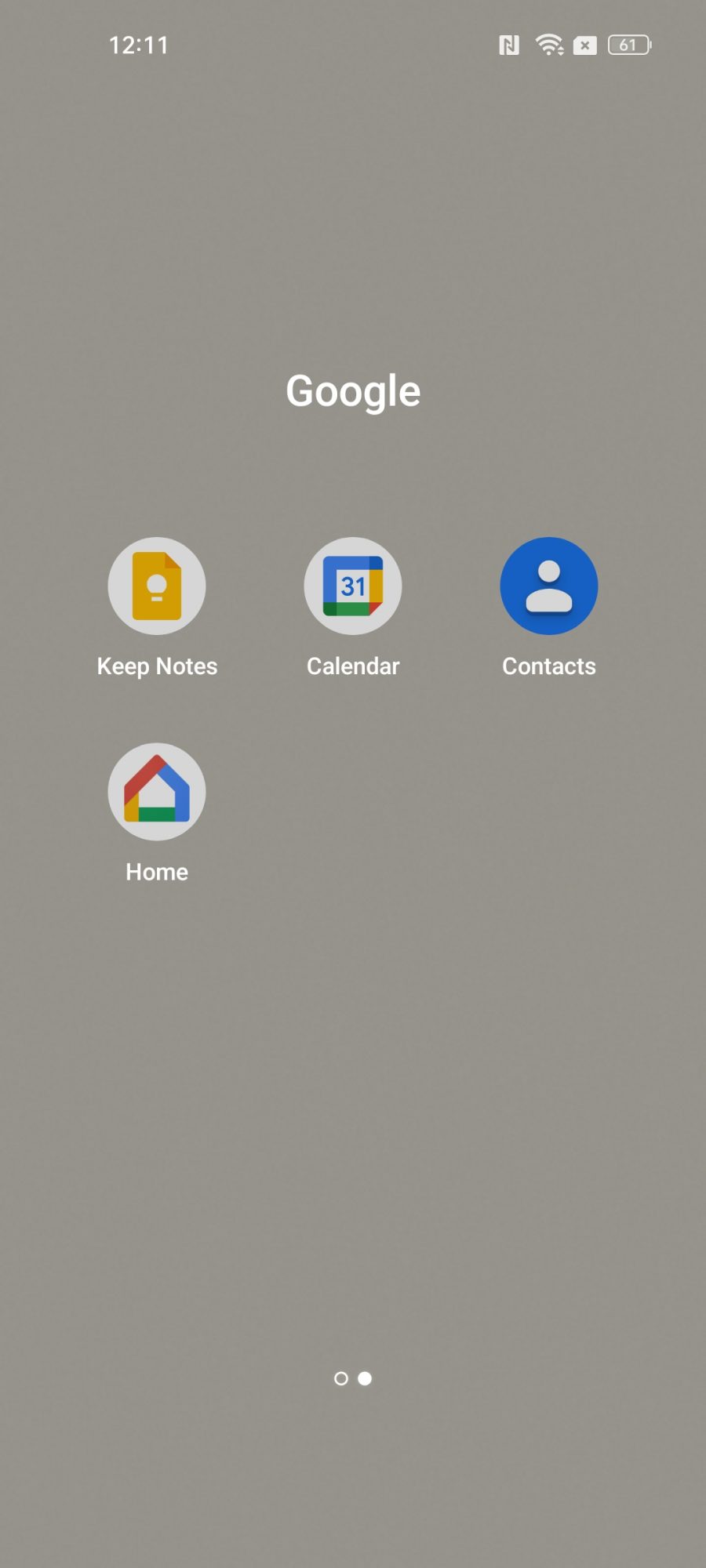Viewport: 706px width, 1568px height.
Task: Go to the first folder page dot
Action: pos(340,1378)
